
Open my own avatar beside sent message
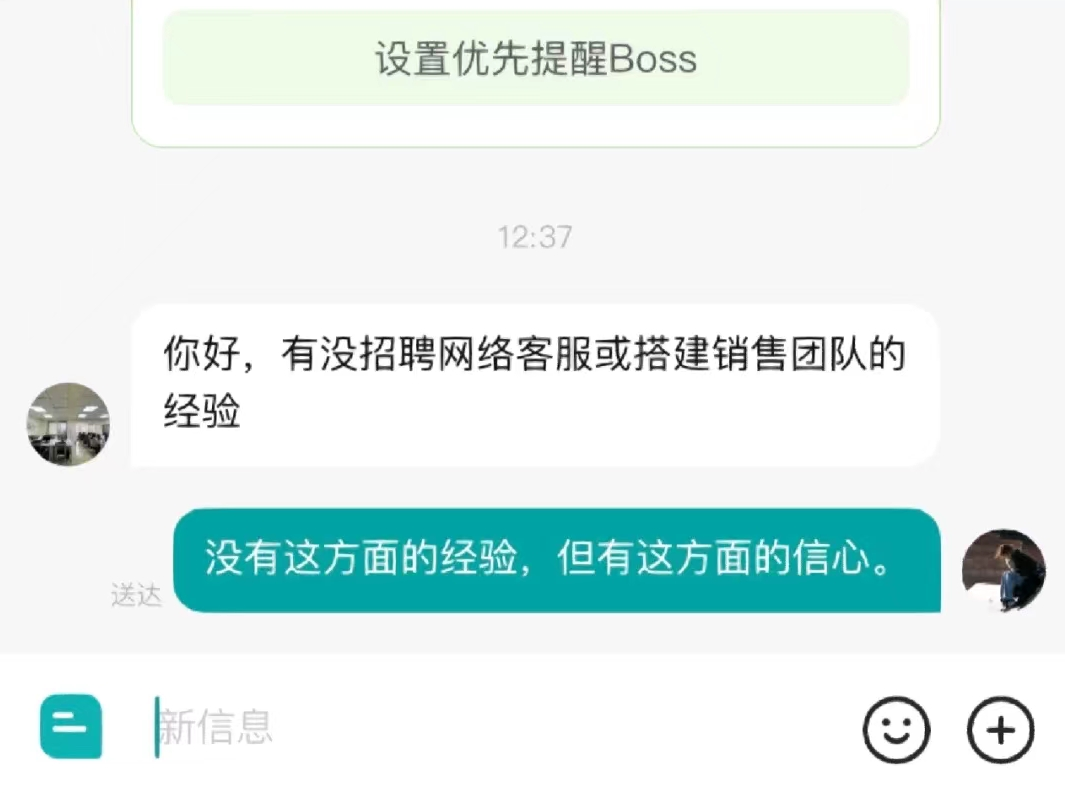[1003, 571]
